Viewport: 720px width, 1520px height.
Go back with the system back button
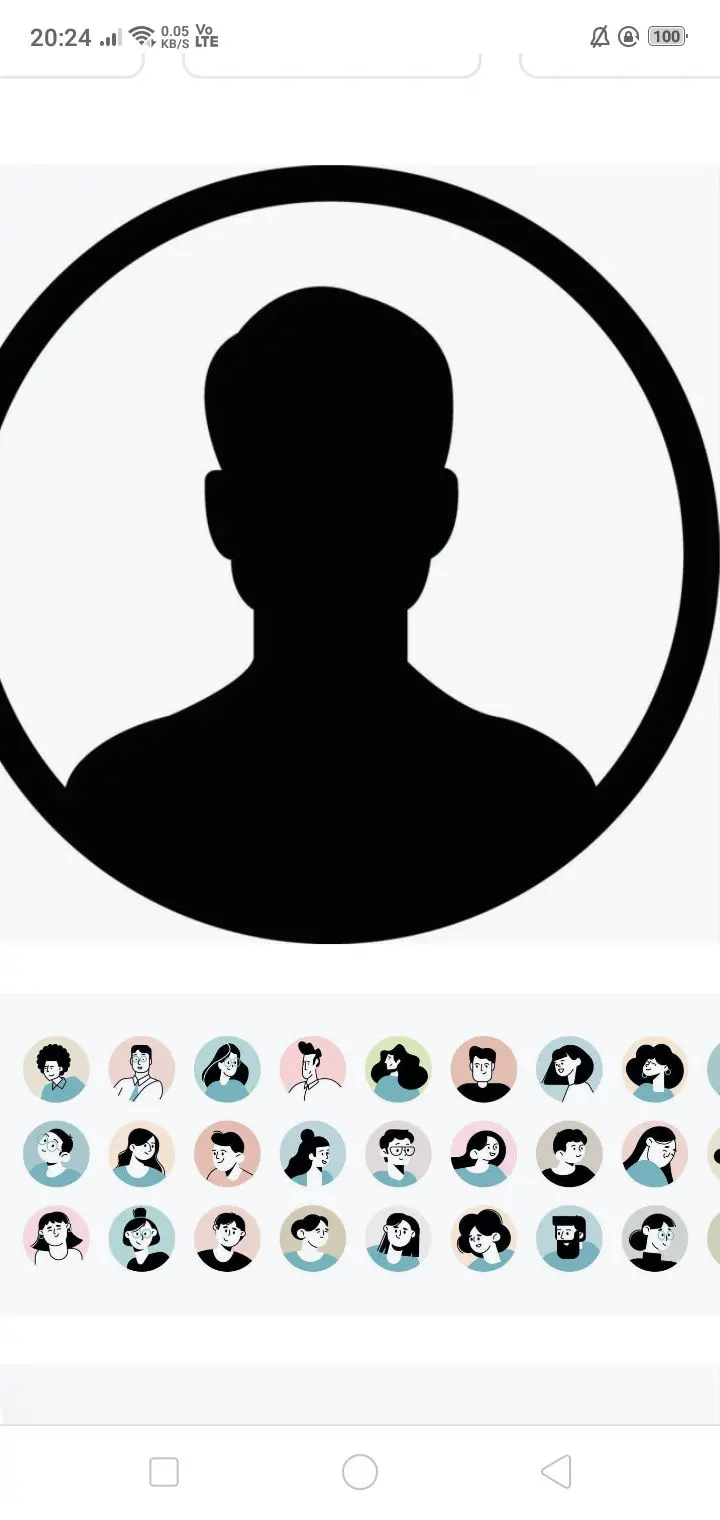(x=556, y=1472)
